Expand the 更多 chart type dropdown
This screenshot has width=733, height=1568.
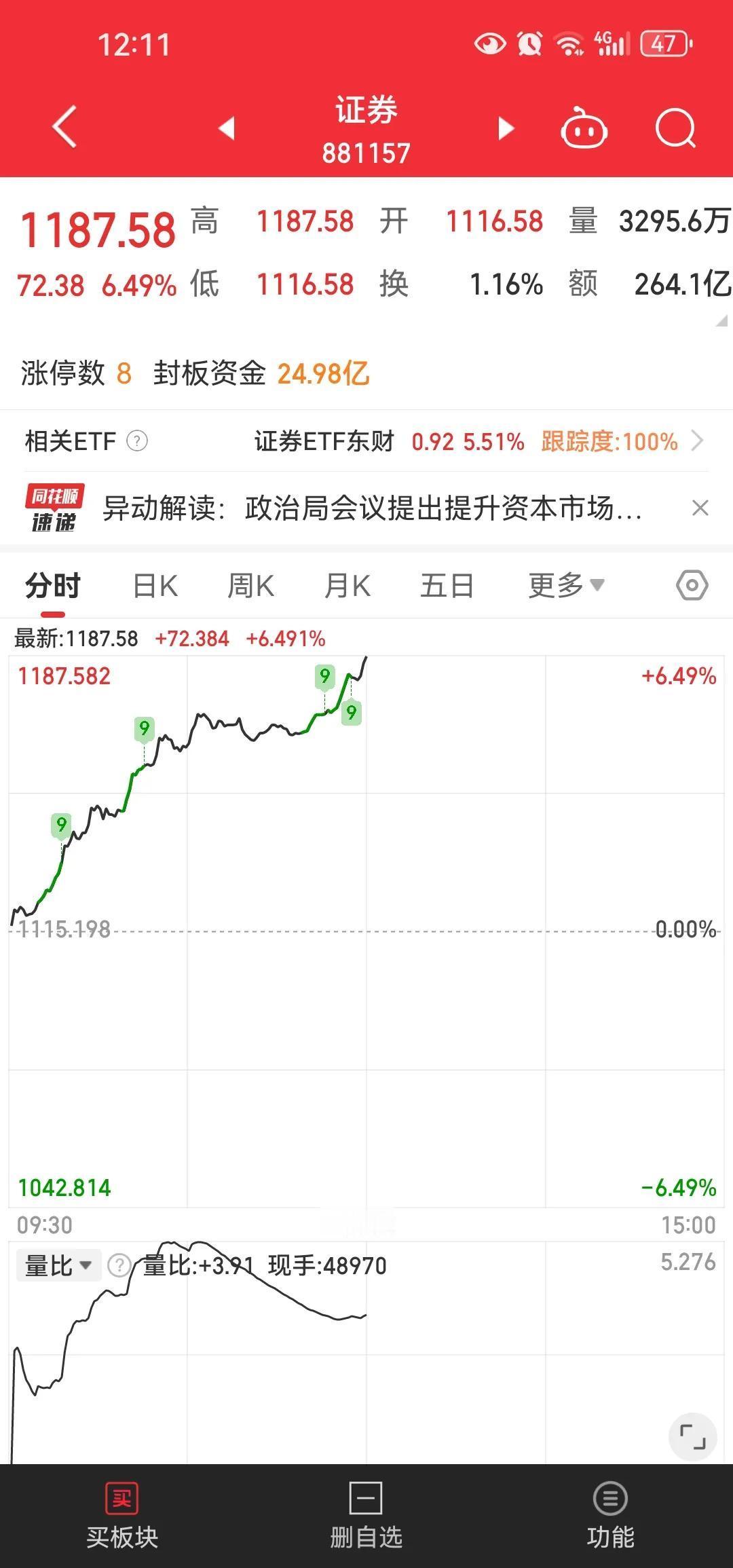pyautogui.click(x=565, y=585)
